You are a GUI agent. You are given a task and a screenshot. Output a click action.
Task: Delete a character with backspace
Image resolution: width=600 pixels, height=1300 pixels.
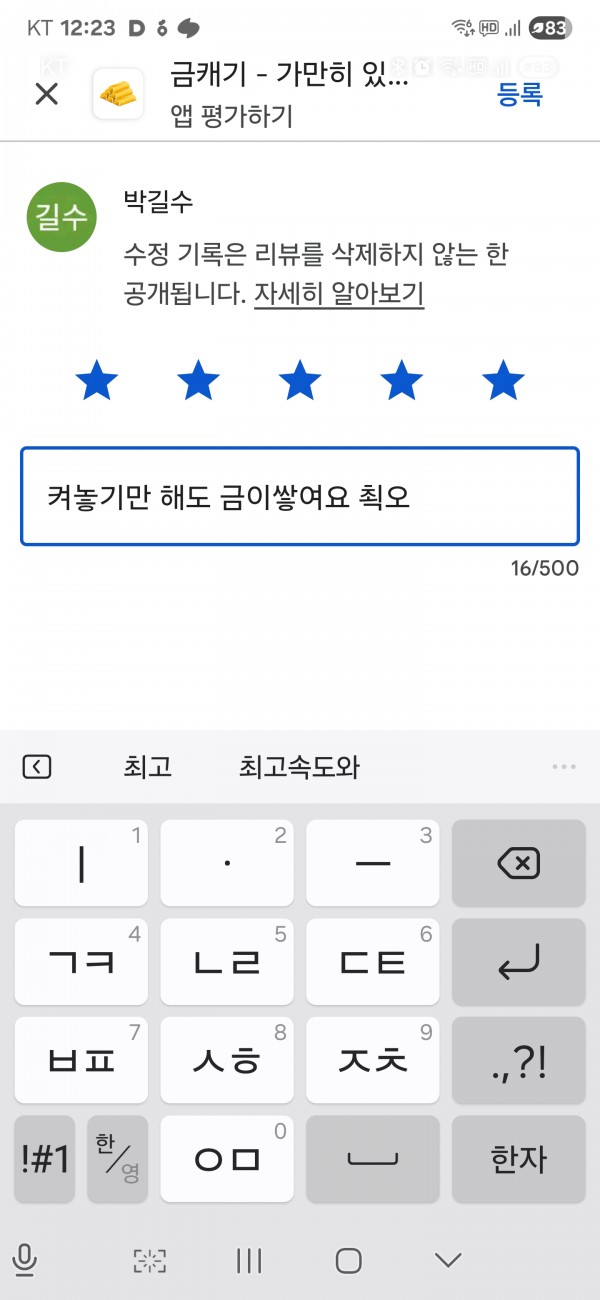(x=518, y=863)
